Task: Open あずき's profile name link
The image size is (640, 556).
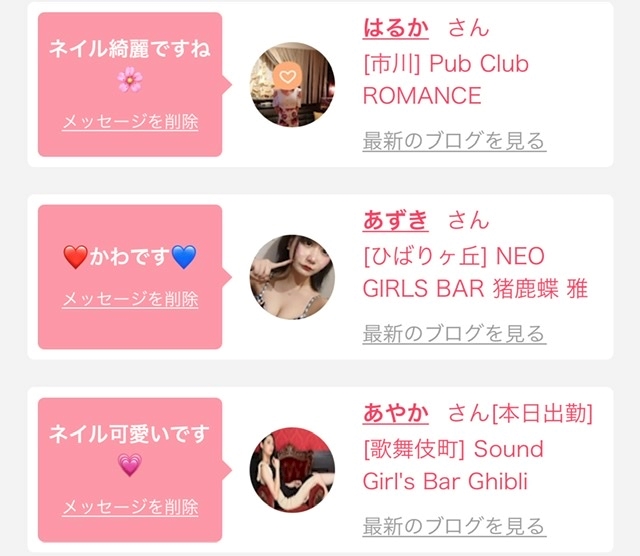Action: (396, 220)
